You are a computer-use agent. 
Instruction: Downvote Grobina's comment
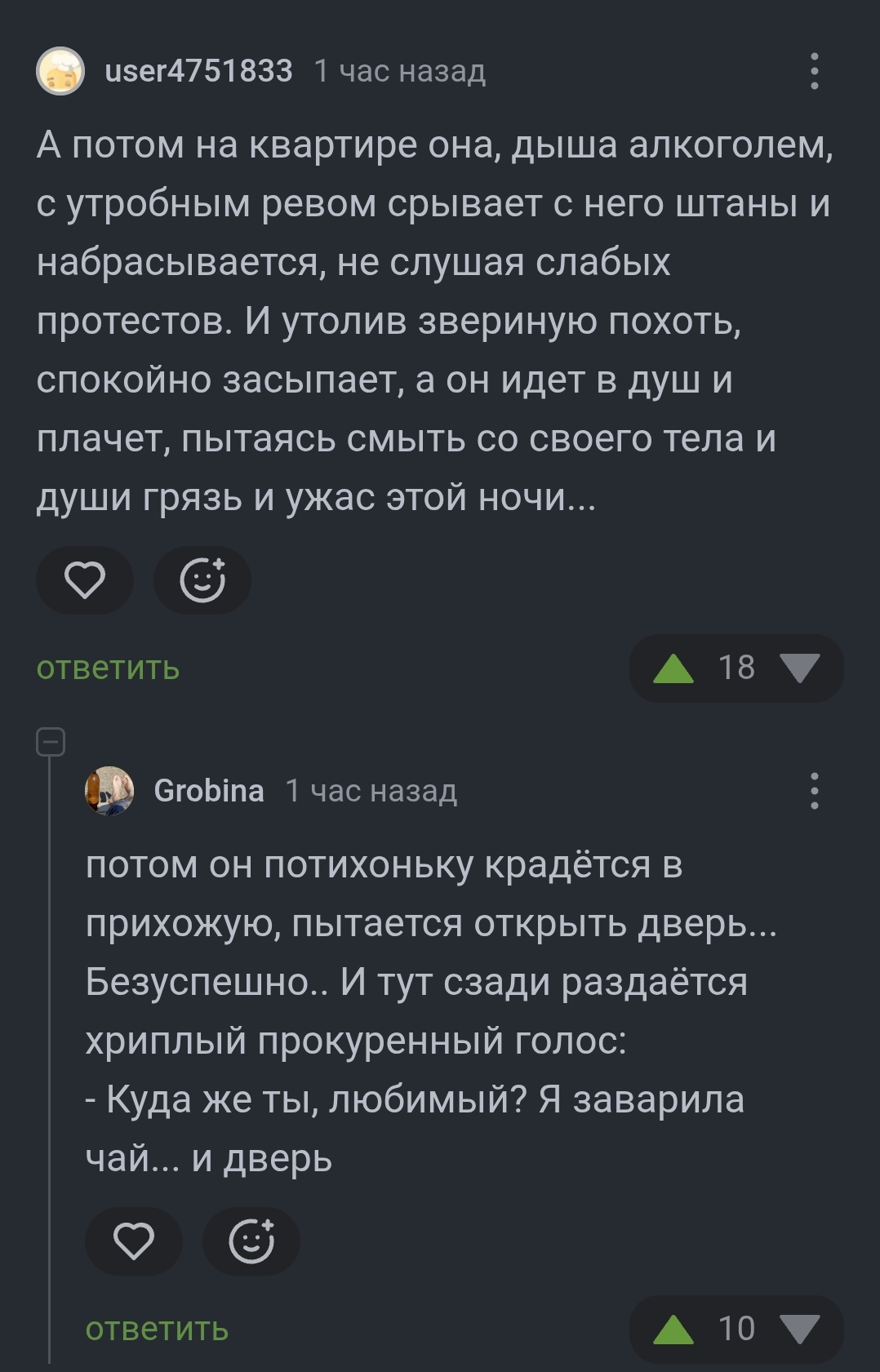800,1330
